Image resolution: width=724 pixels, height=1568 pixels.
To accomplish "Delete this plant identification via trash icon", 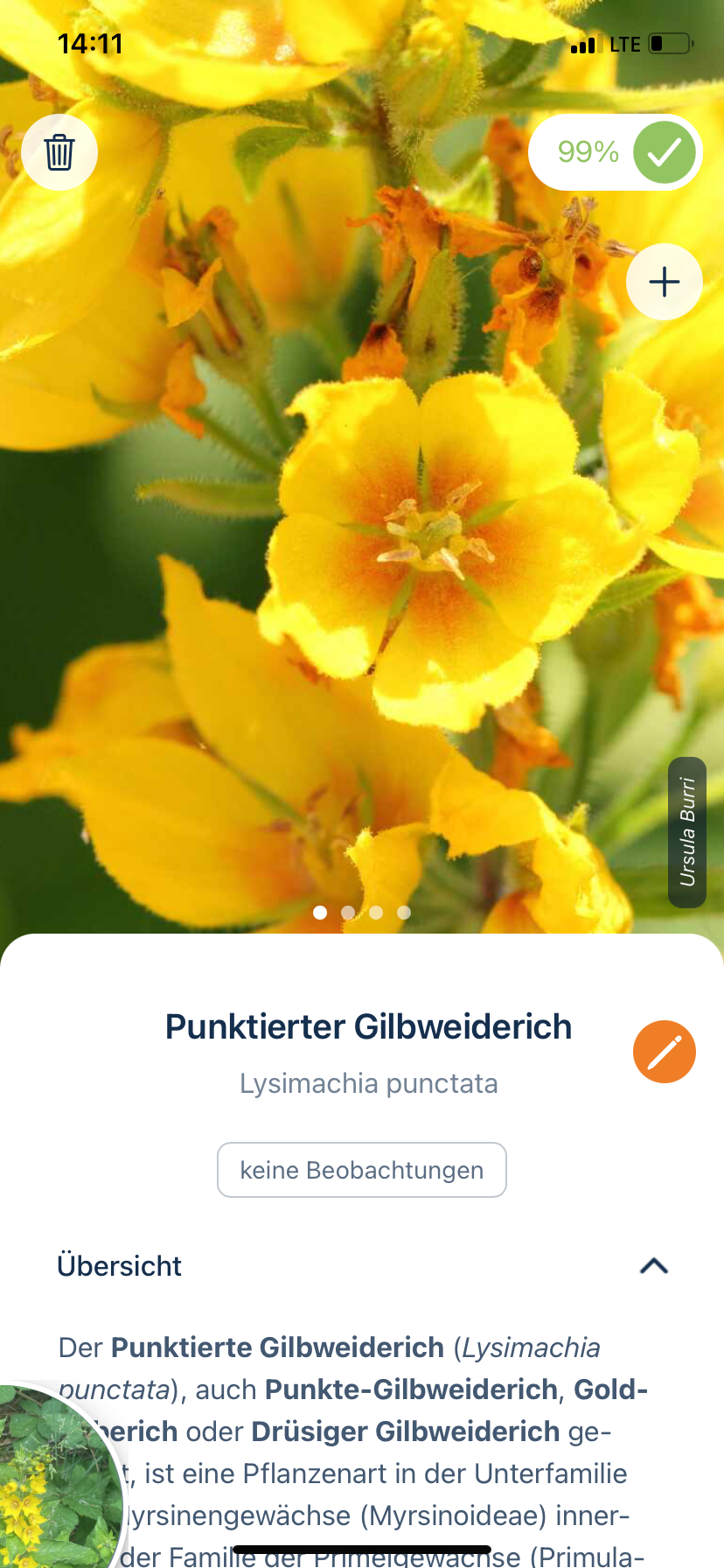I will (59, 152).
